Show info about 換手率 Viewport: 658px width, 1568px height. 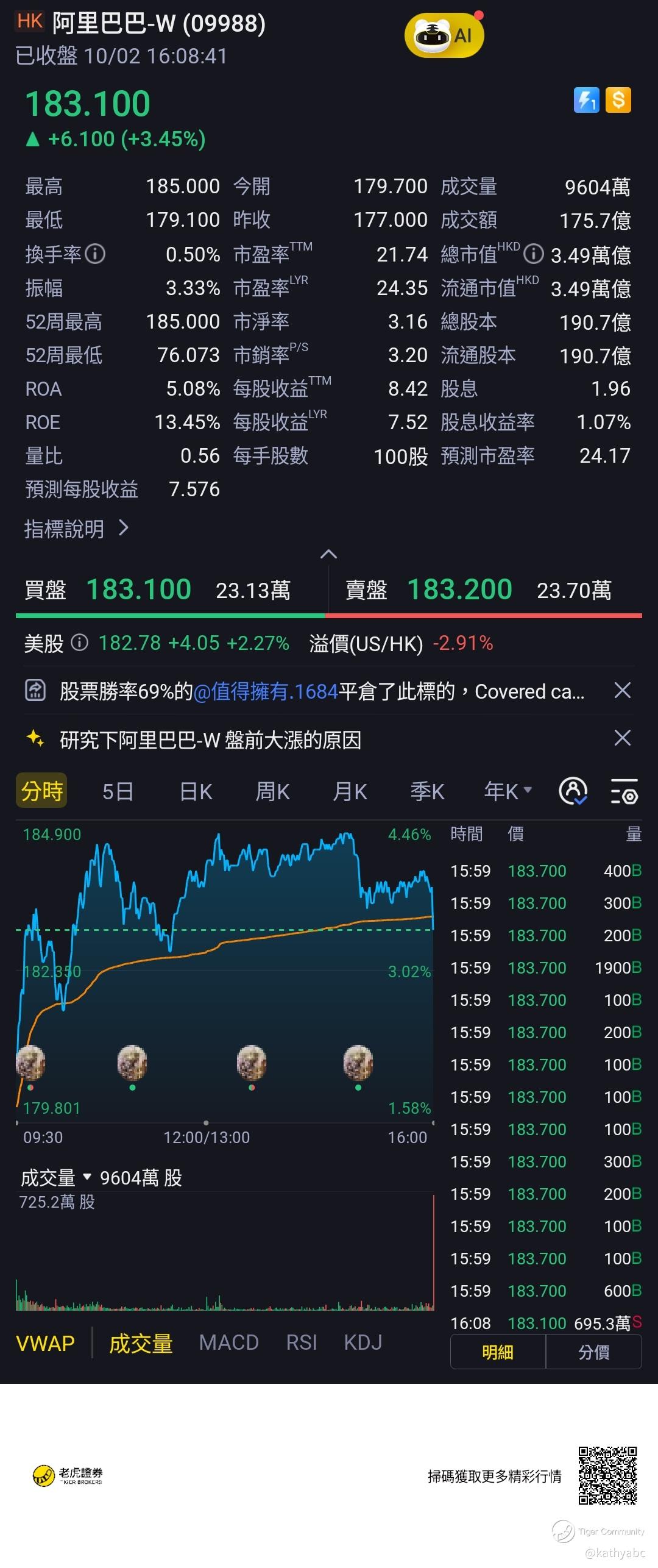[95, 254]
